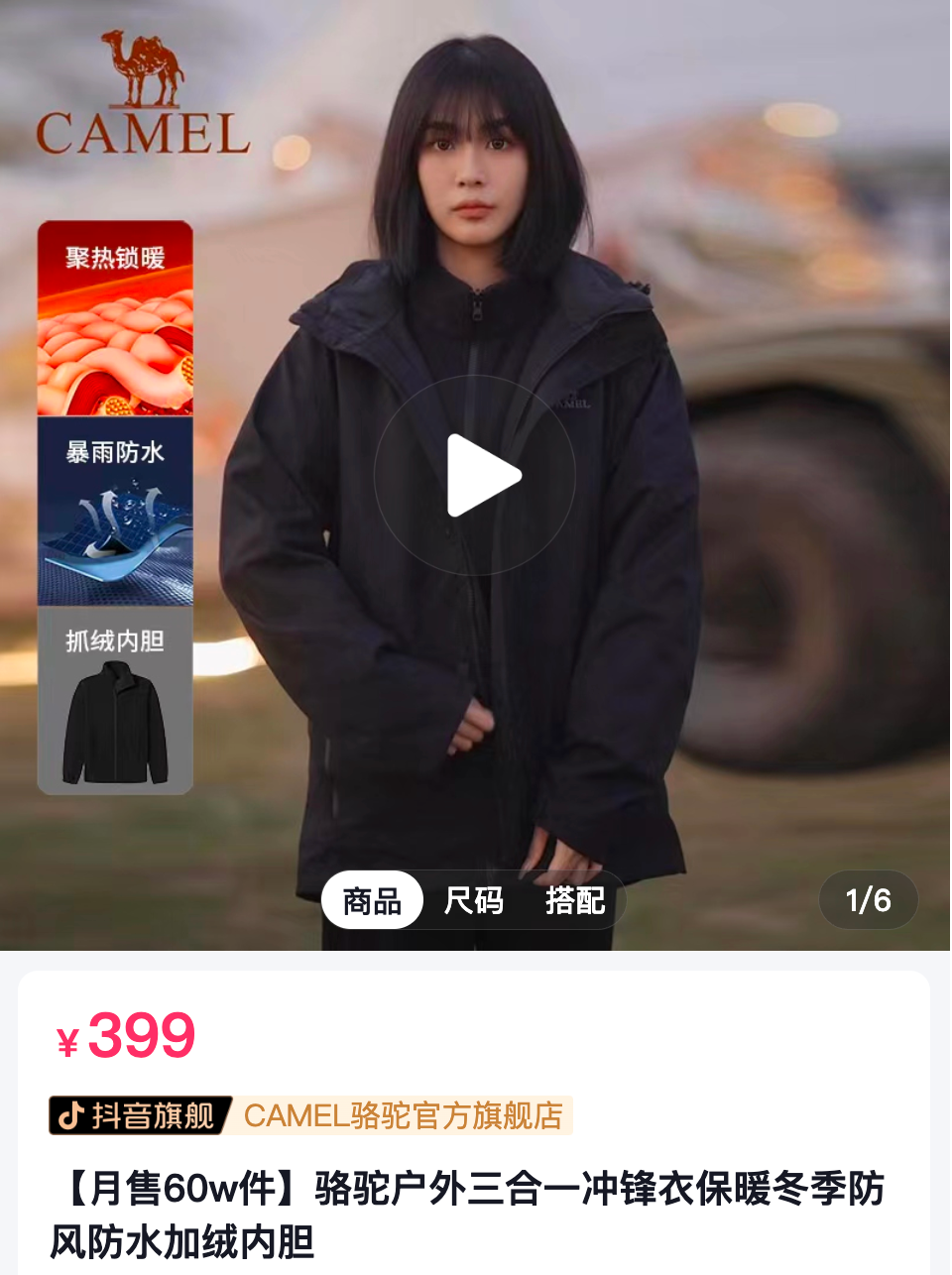Play the product video
The height and width of the screenshot is (1275, 952).
tap(475, 476)
